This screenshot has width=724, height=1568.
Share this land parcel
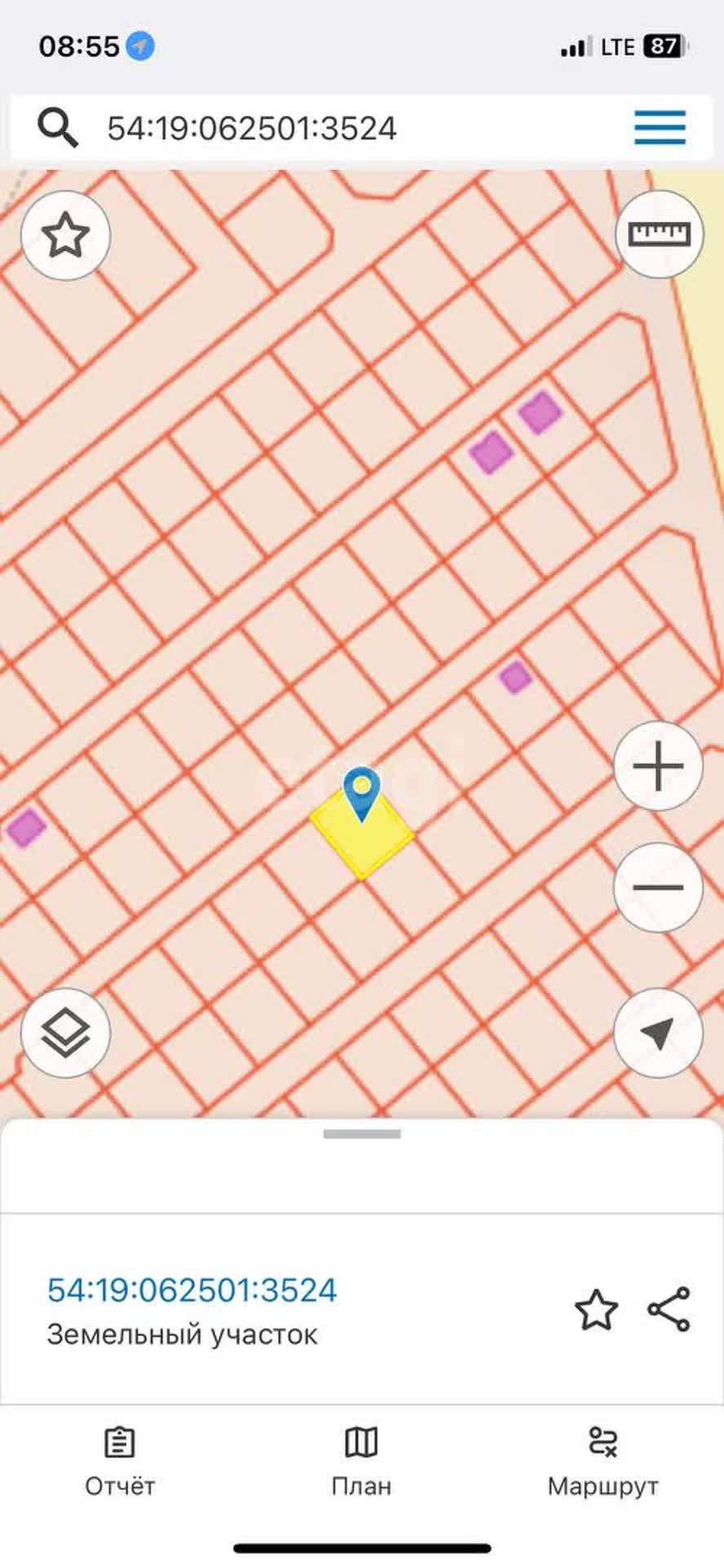(x=669, y=1309)
